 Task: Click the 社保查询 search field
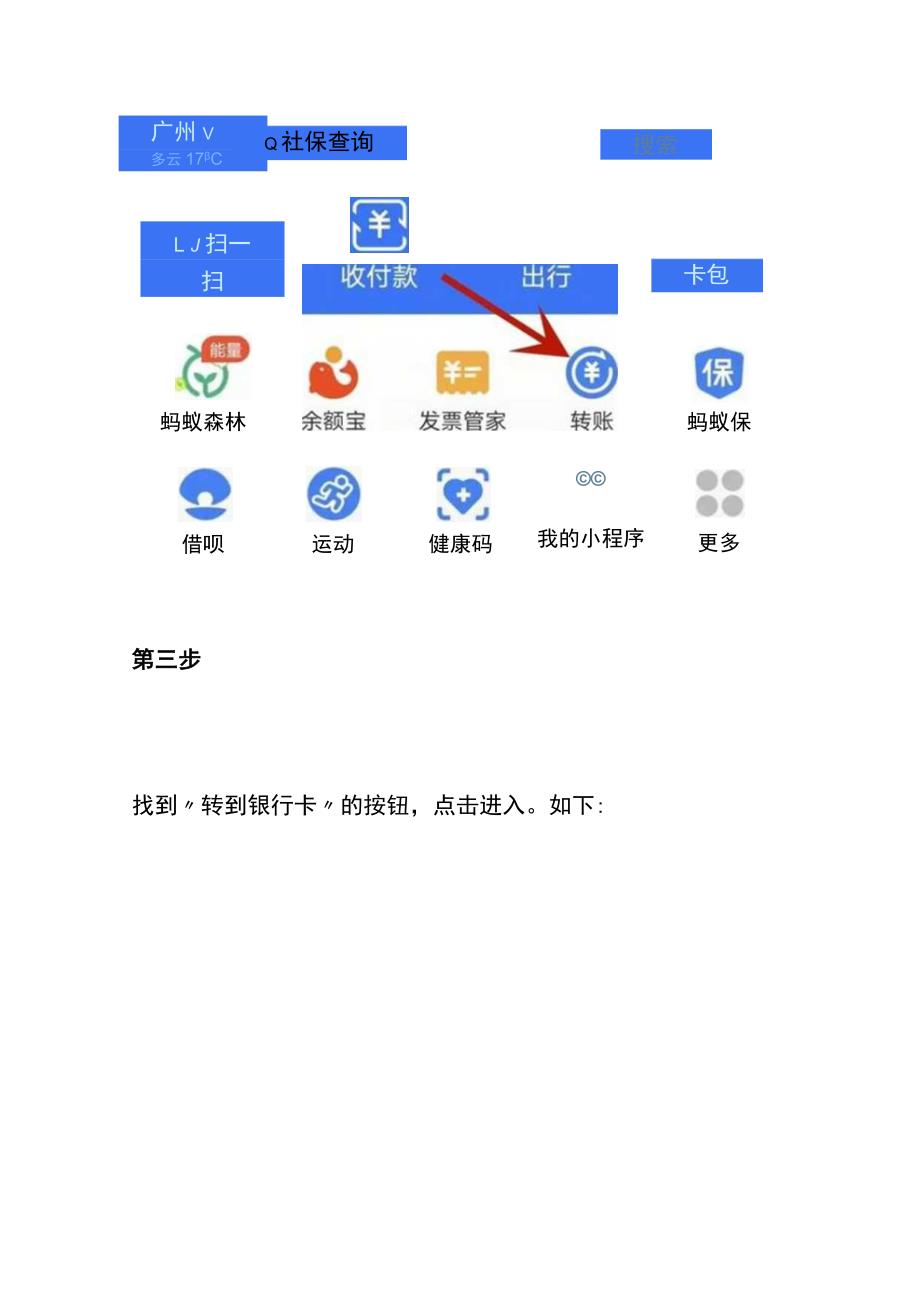coord(318,142)
